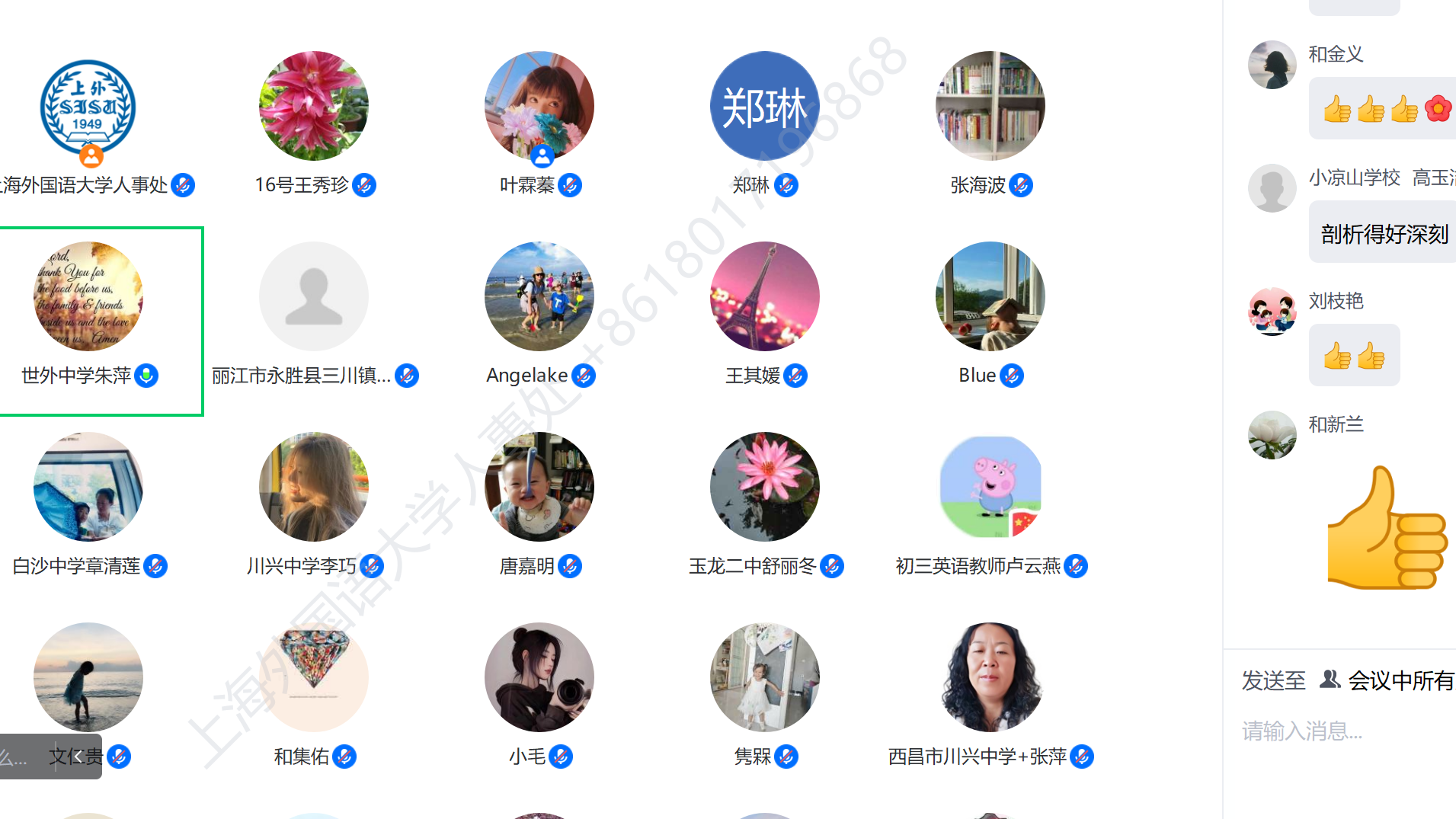Select participant 王其媛

(764, 296)
